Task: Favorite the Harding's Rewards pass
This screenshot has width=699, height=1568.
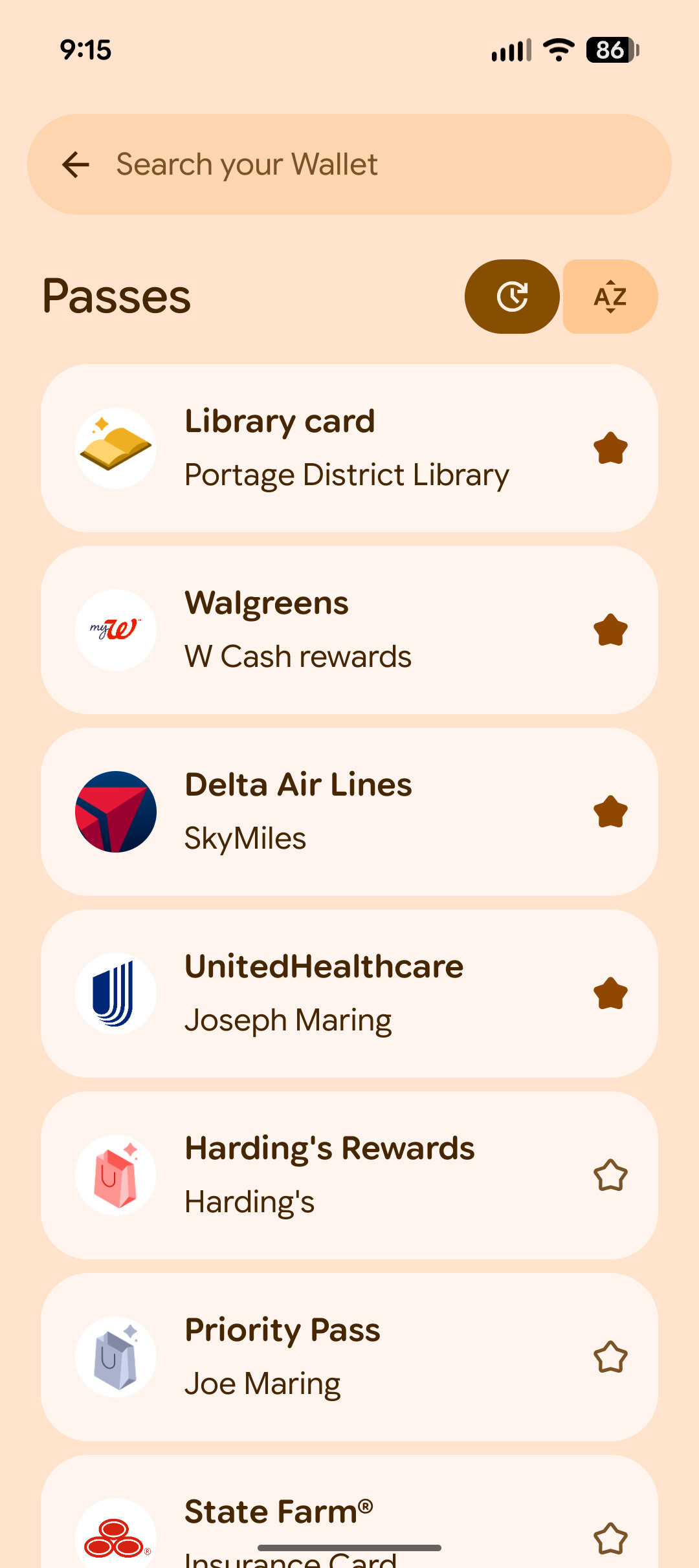Action: tap(611, 1176)
